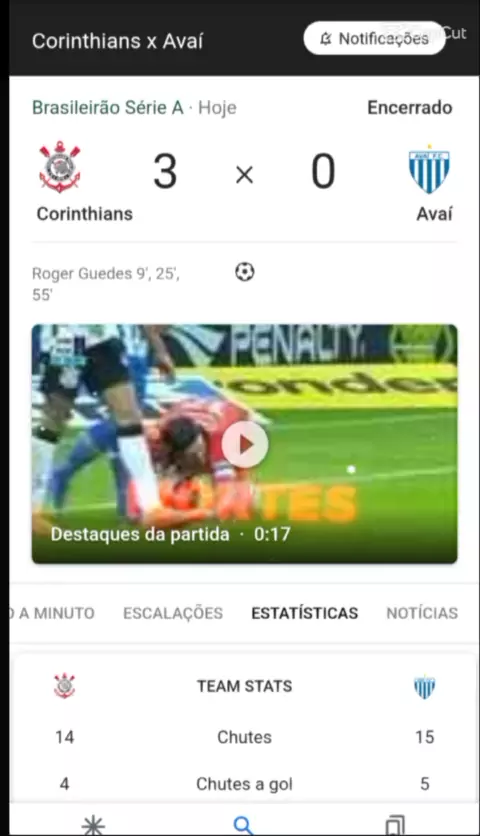The width and height of the screenshot is (480, 836).
Task: Switch to the Escalações tab
Action: click(173, 613)
